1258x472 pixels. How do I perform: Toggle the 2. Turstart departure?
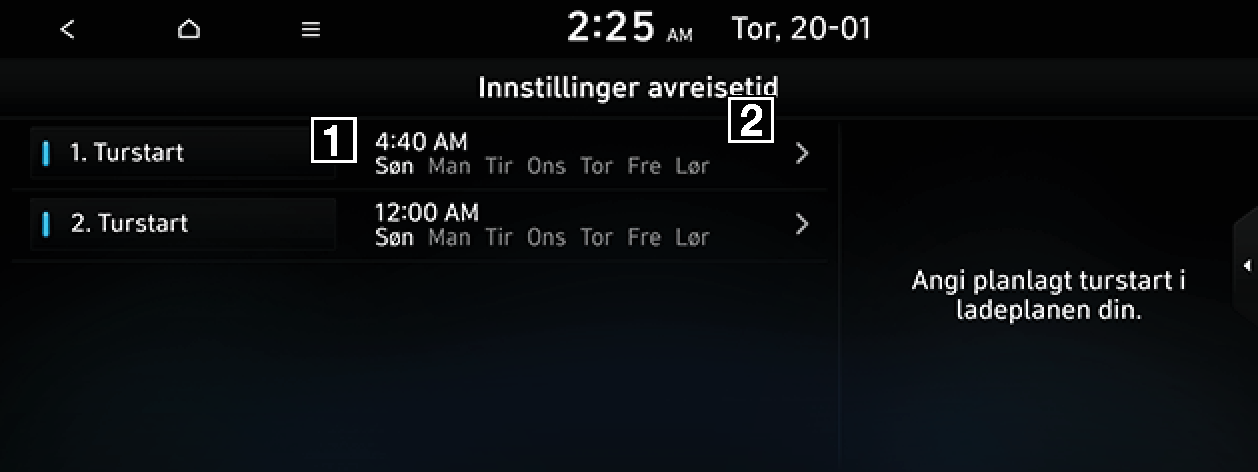pos(183,223)
